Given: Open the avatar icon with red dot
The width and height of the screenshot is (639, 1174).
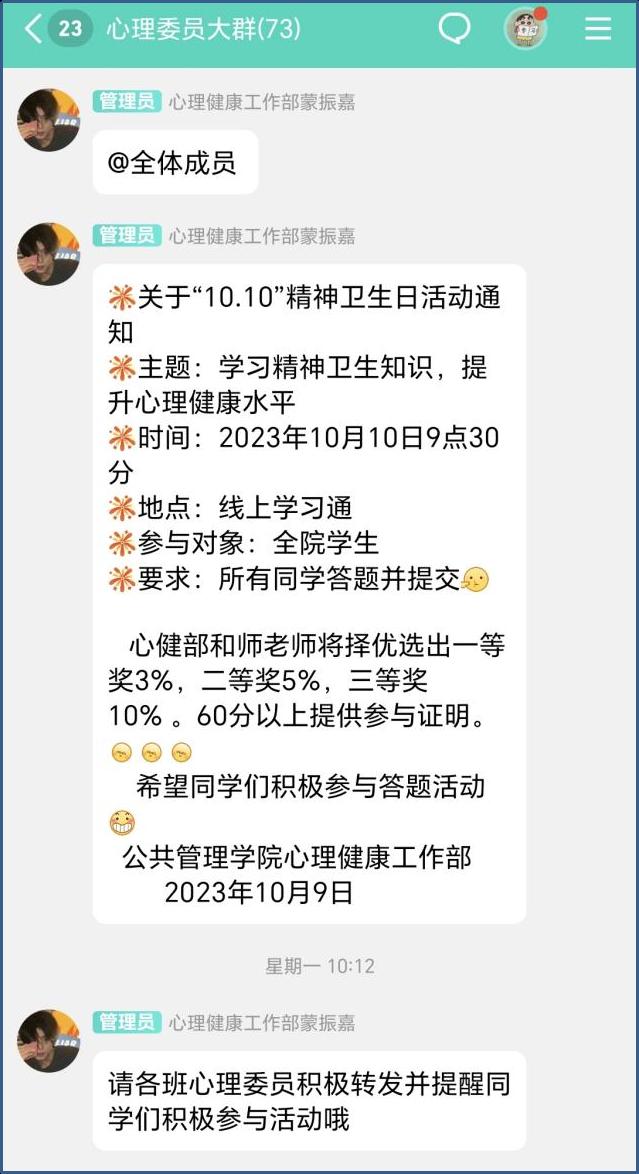Looking at the screenshot, I should [x=526, y=29].
